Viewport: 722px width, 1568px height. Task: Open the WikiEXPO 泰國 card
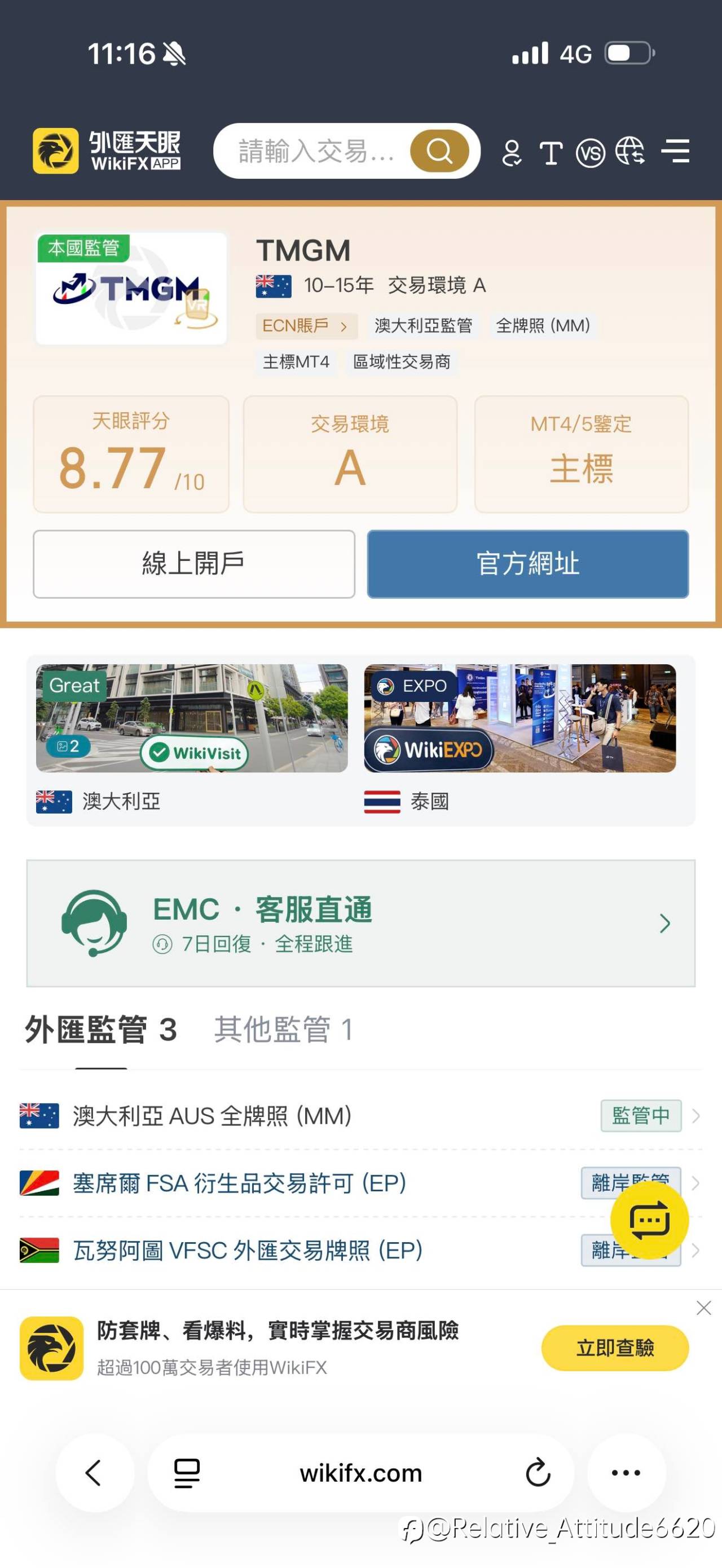[520, 740]
